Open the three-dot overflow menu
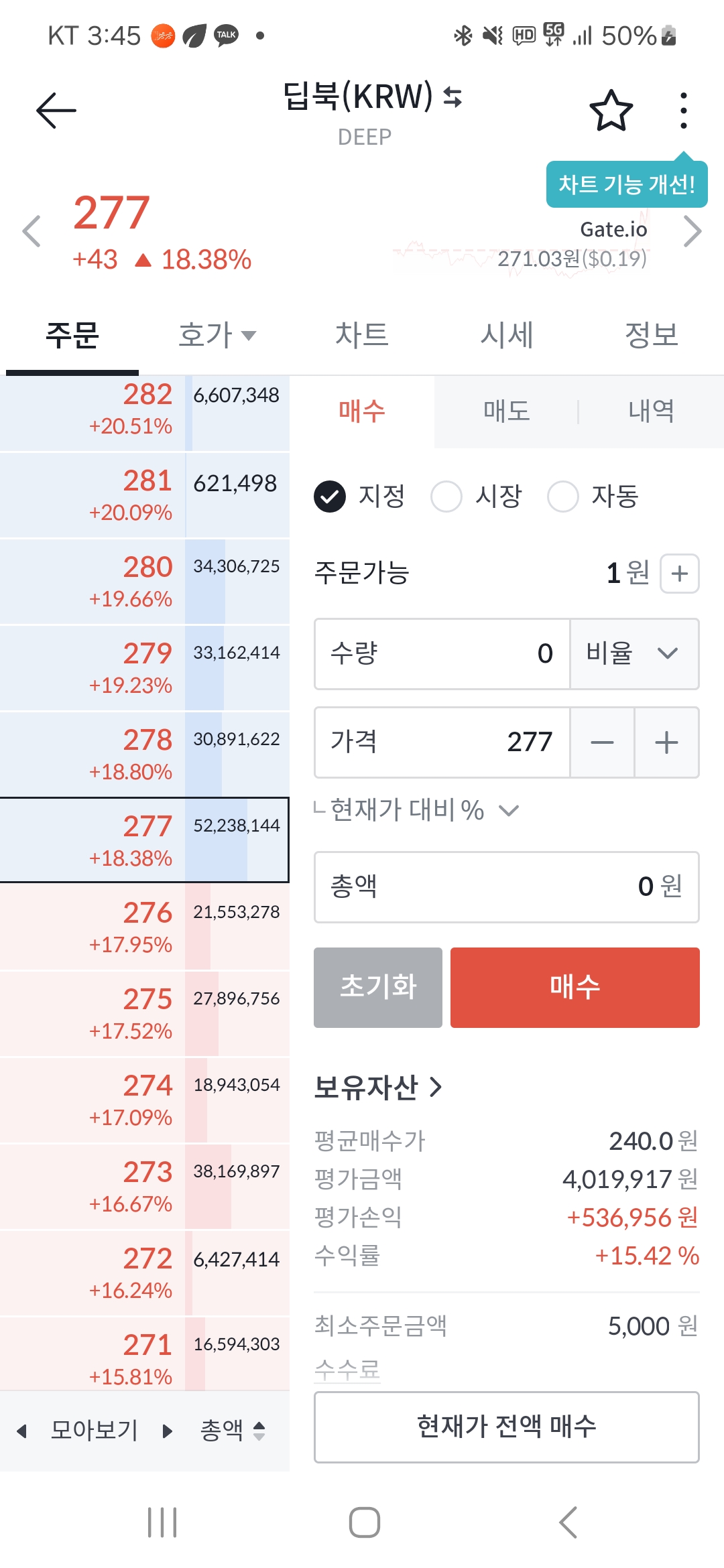Screen dimensions: 724x1568 (x=683, y=111)
